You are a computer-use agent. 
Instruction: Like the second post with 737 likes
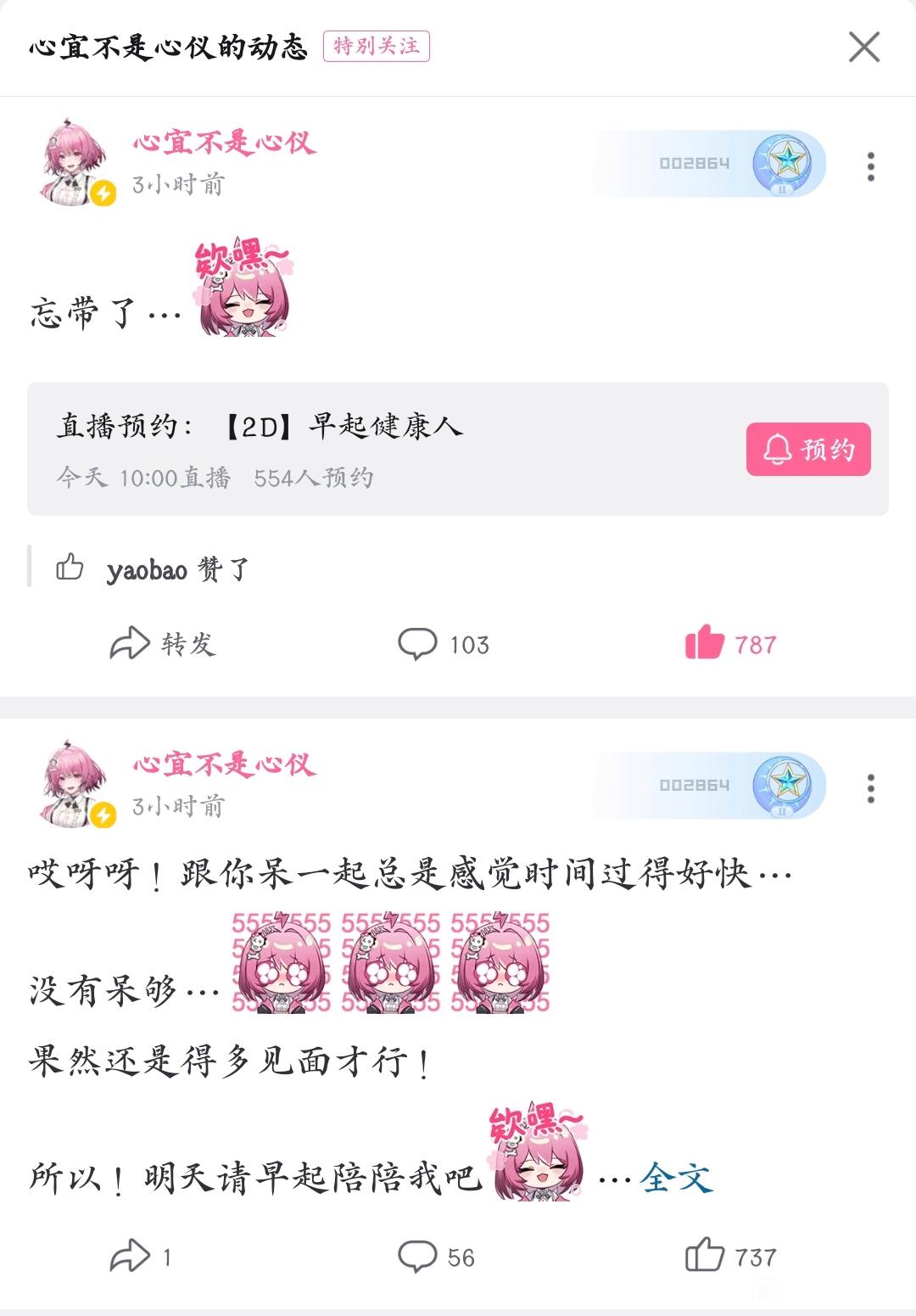729,1257
